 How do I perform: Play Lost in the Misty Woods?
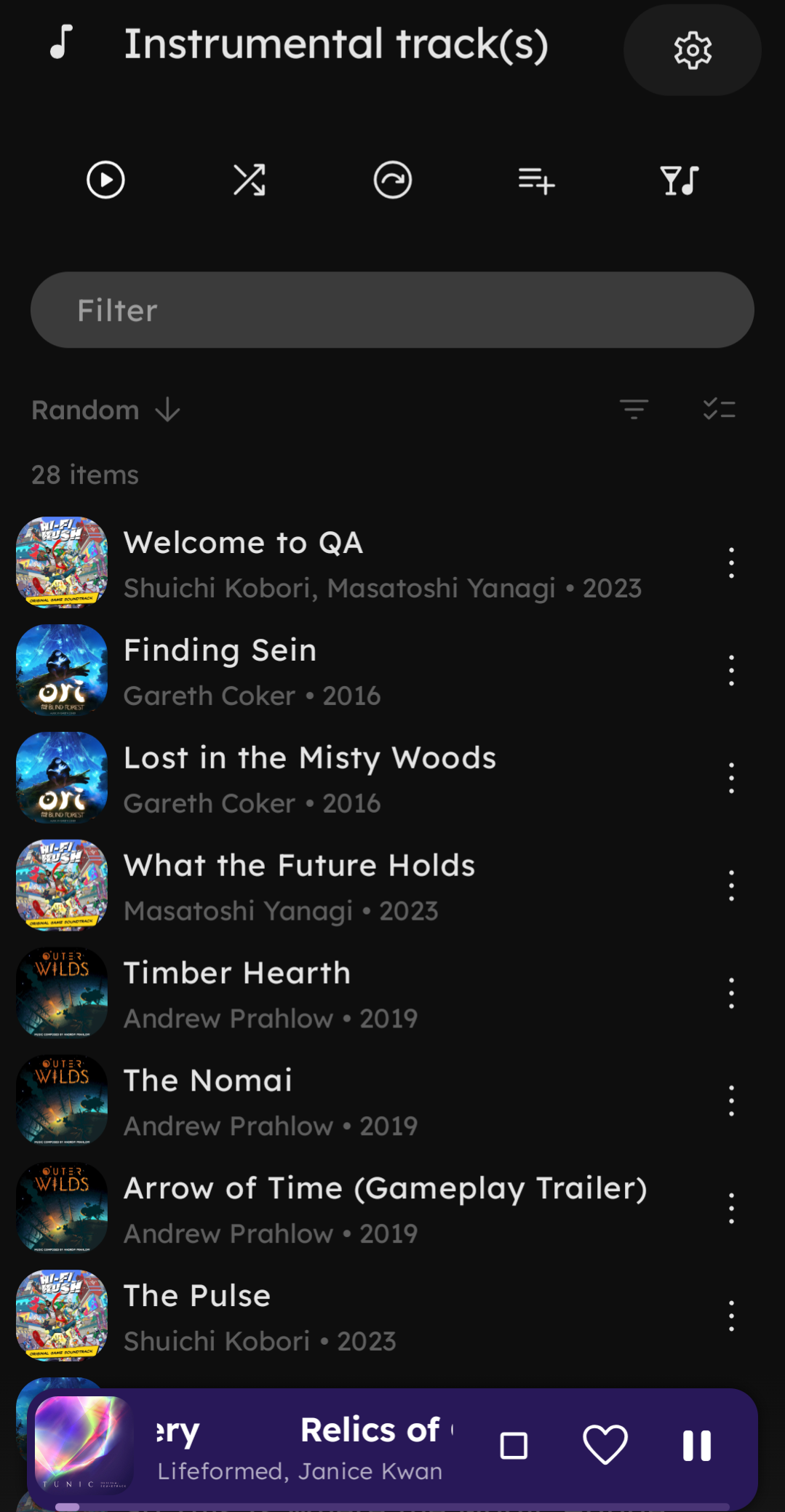(364, 778)
